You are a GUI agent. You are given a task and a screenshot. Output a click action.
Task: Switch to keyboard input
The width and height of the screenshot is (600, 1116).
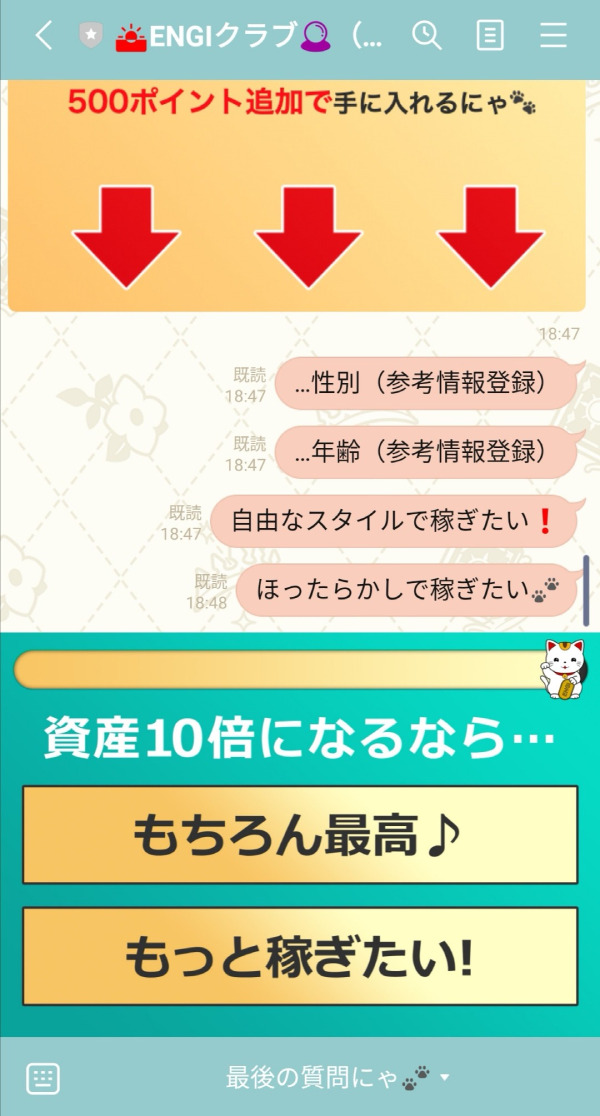pyautogui.click(x=42, y=1078)
